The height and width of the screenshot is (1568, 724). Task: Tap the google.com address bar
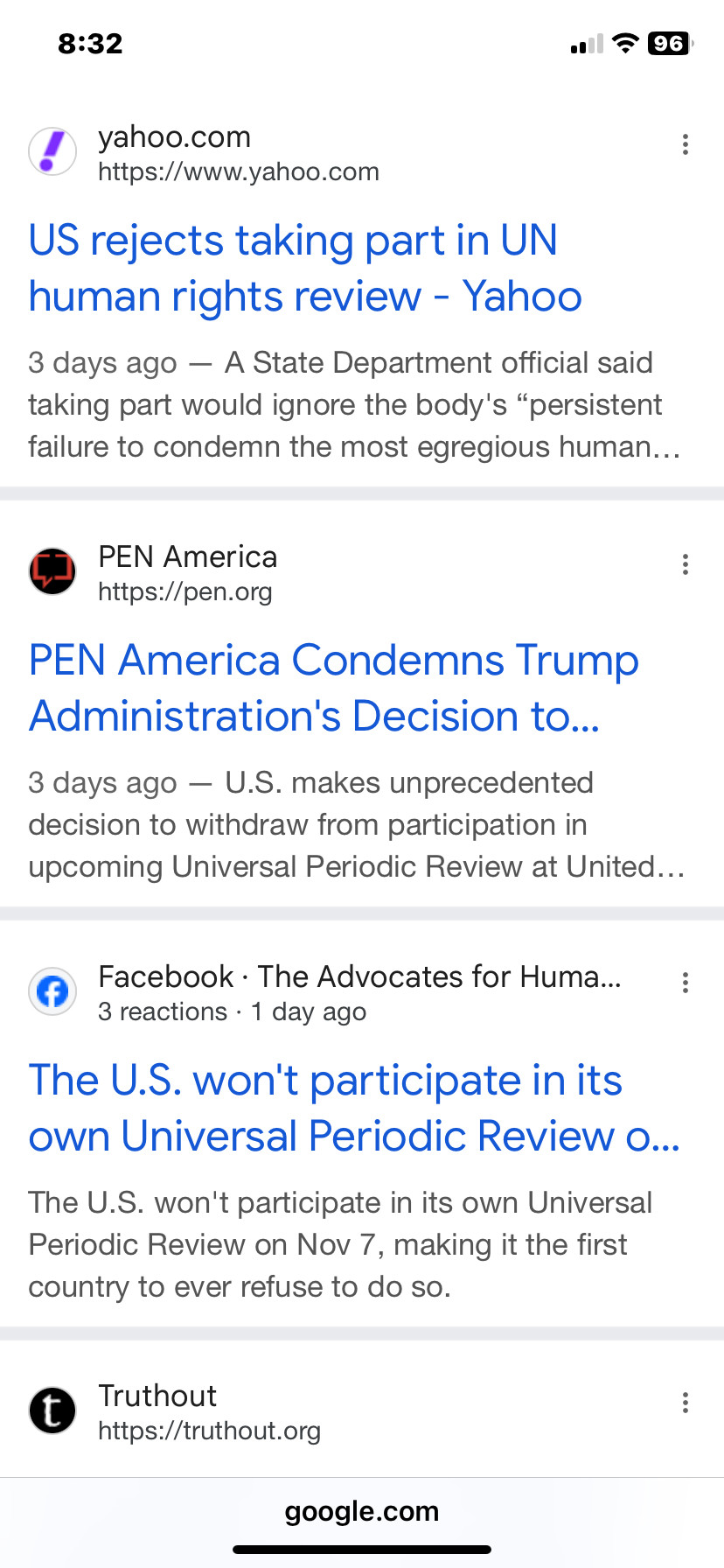362,1511
